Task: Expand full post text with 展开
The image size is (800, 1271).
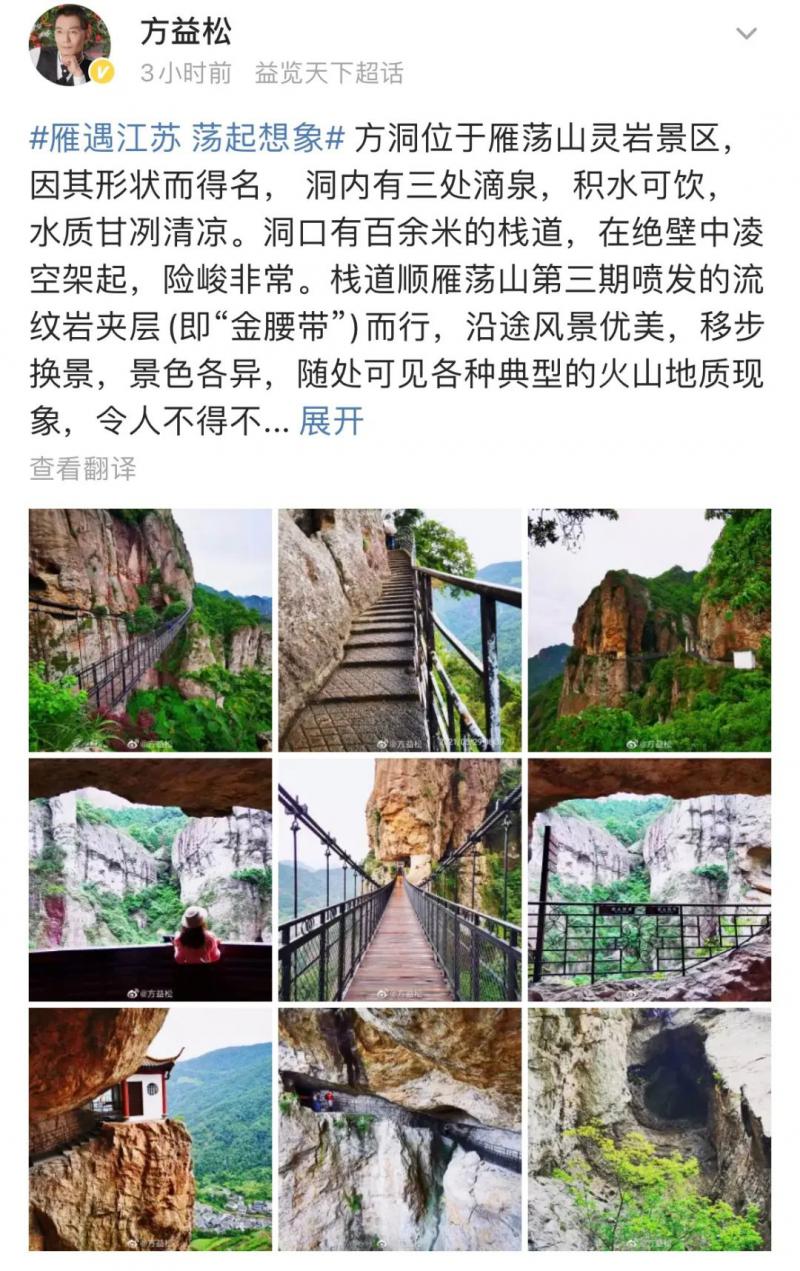Action: click(331, 421)
